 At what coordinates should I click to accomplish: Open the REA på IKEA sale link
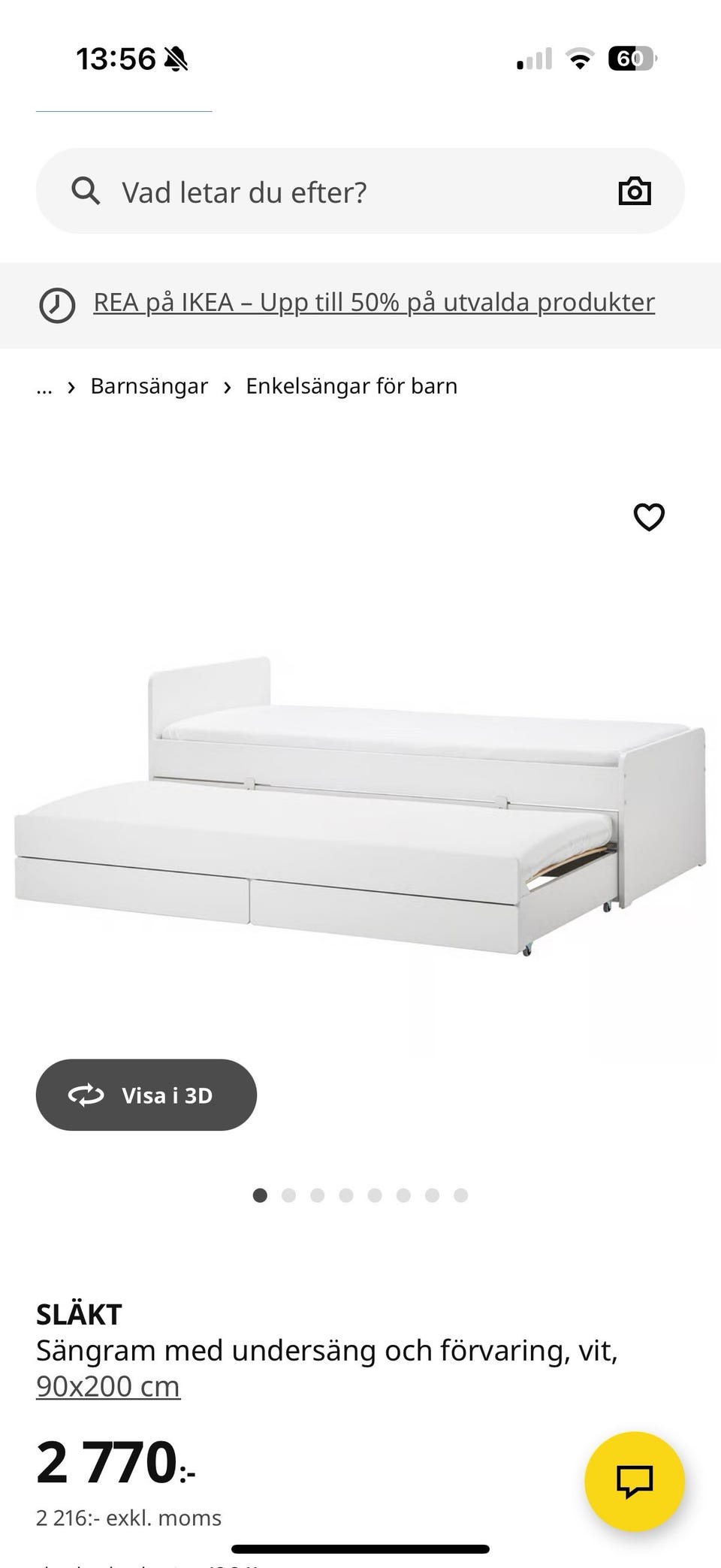point(374,302)
